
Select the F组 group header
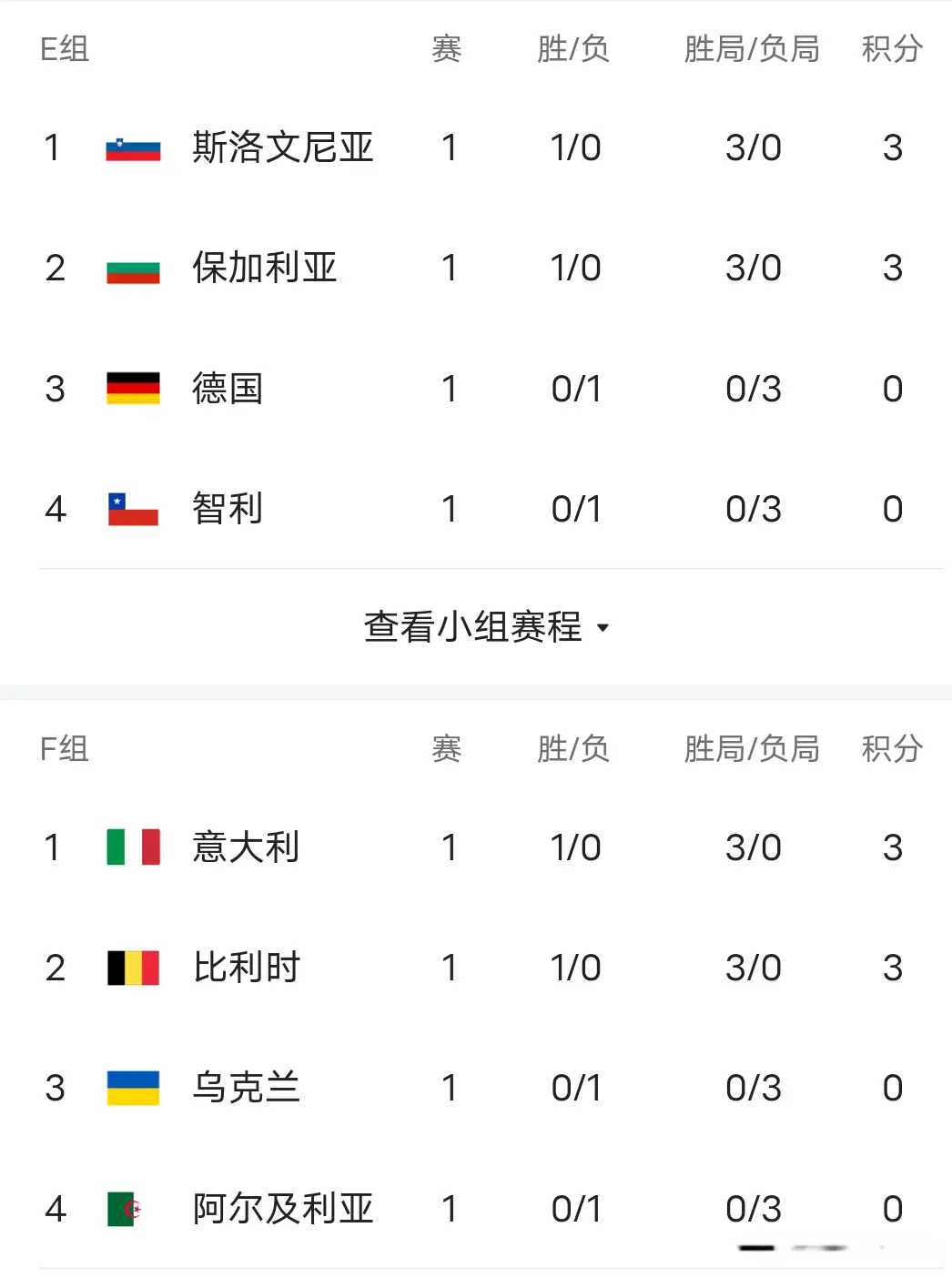[64, 750]
